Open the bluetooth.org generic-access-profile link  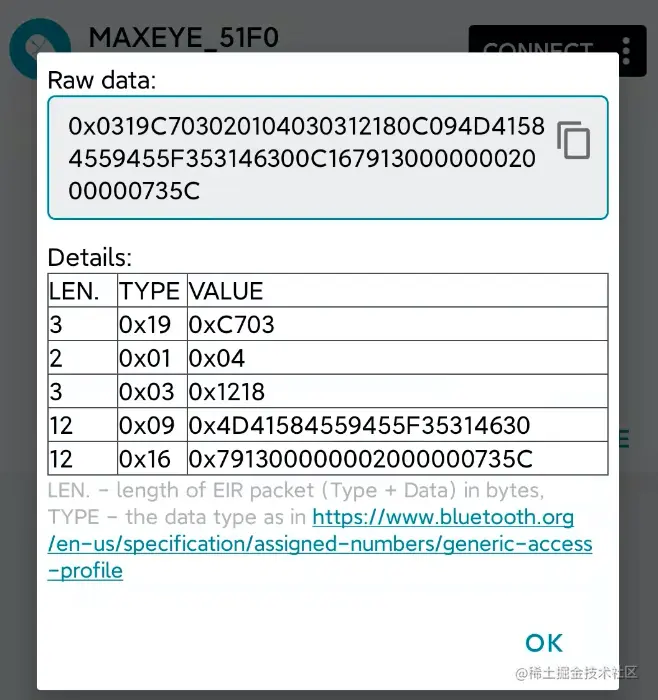point(442,518)
